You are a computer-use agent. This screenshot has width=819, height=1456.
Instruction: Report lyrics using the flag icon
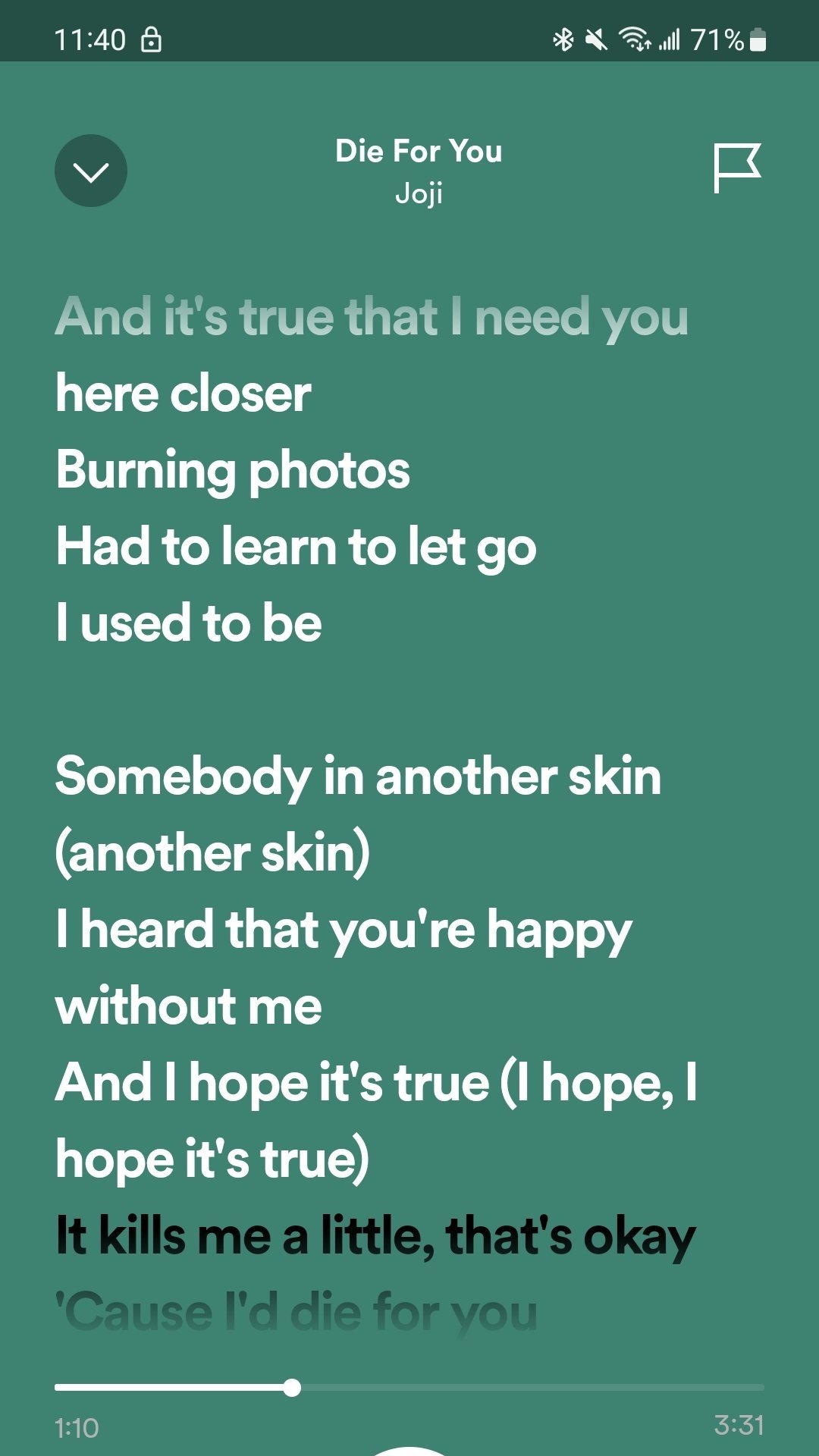(x=736, y=168)
